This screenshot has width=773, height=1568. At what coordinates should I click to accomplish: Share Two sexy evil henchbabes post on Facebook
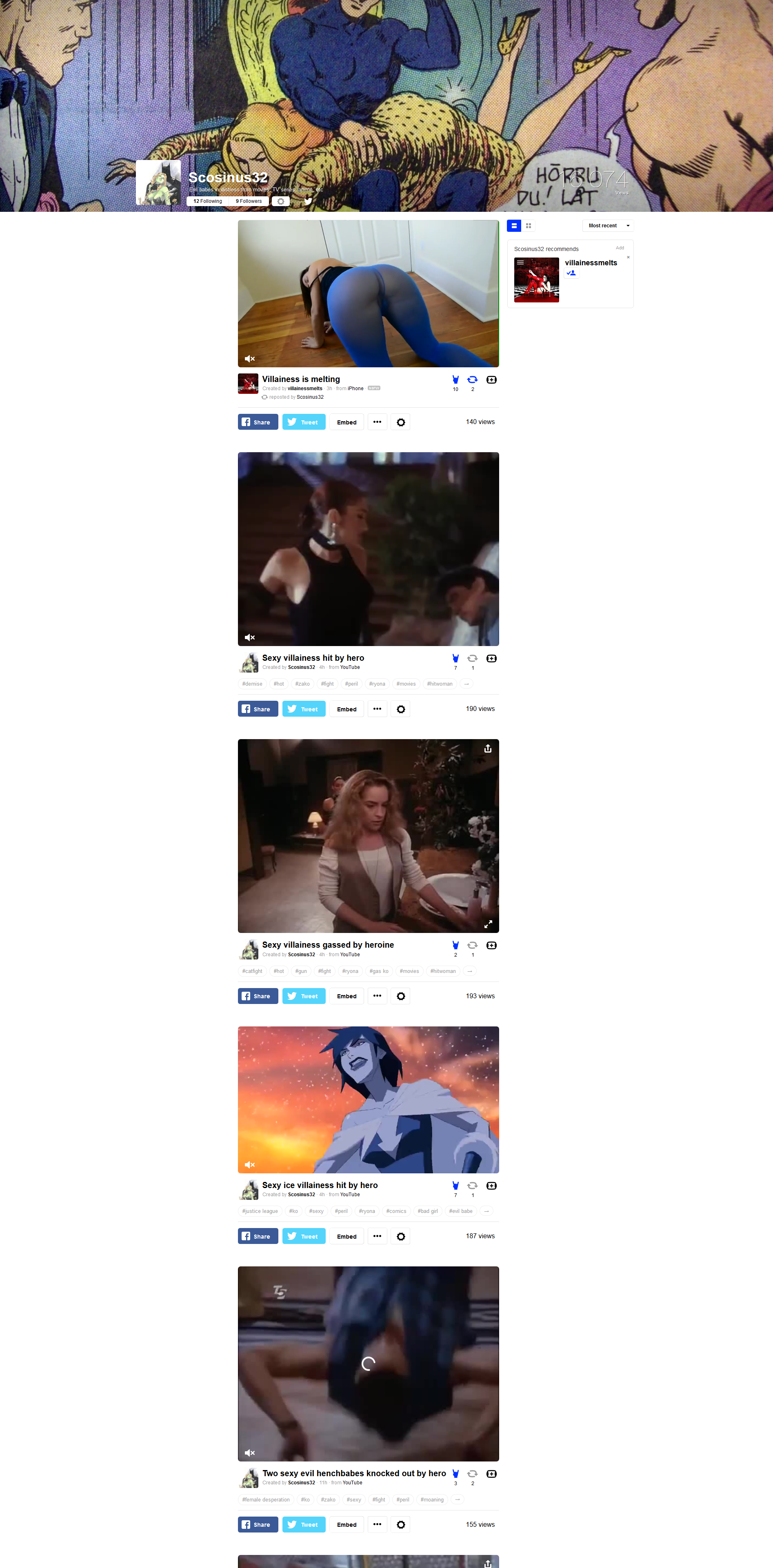tap(258, 1525)
